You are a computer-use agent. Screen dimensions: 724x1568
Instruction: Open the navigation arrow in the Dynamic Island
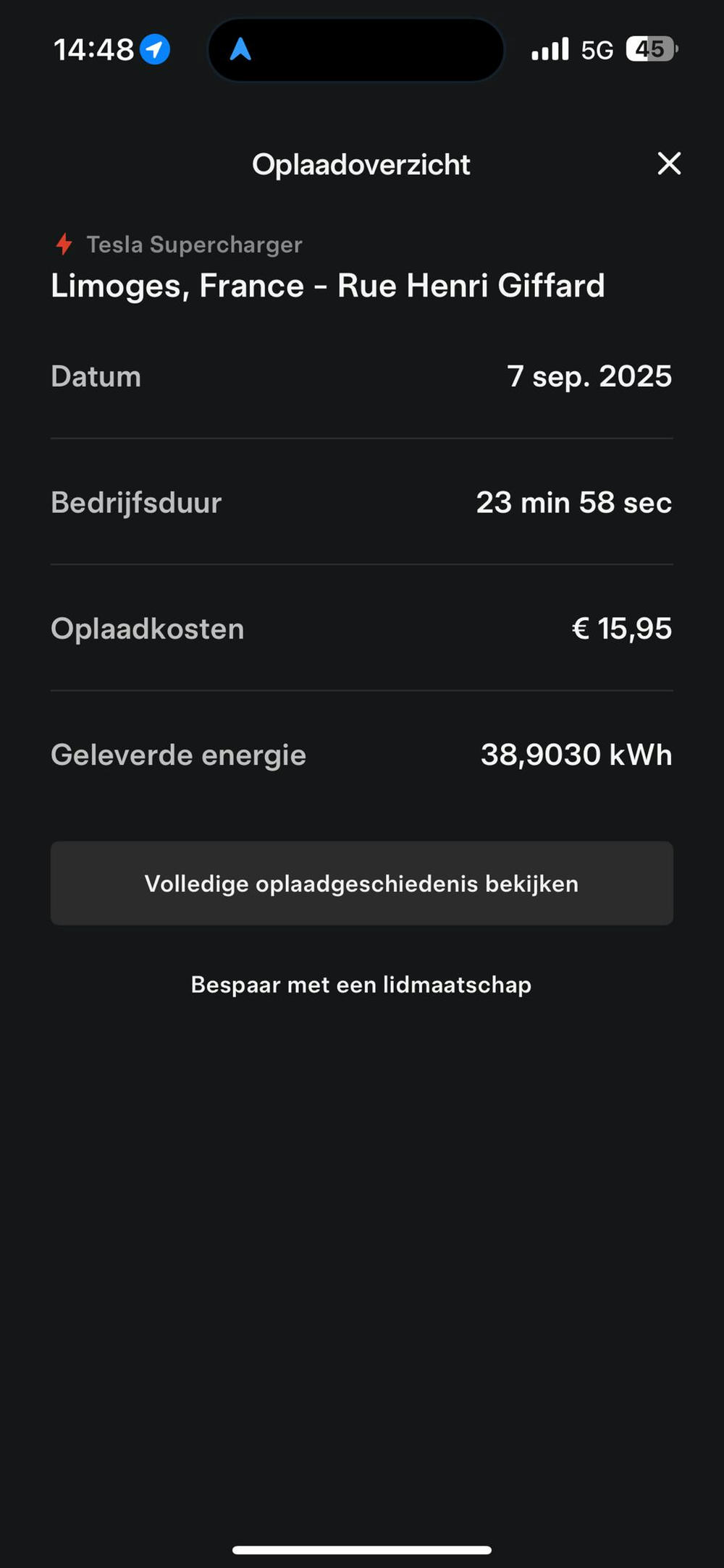[240, 50]
